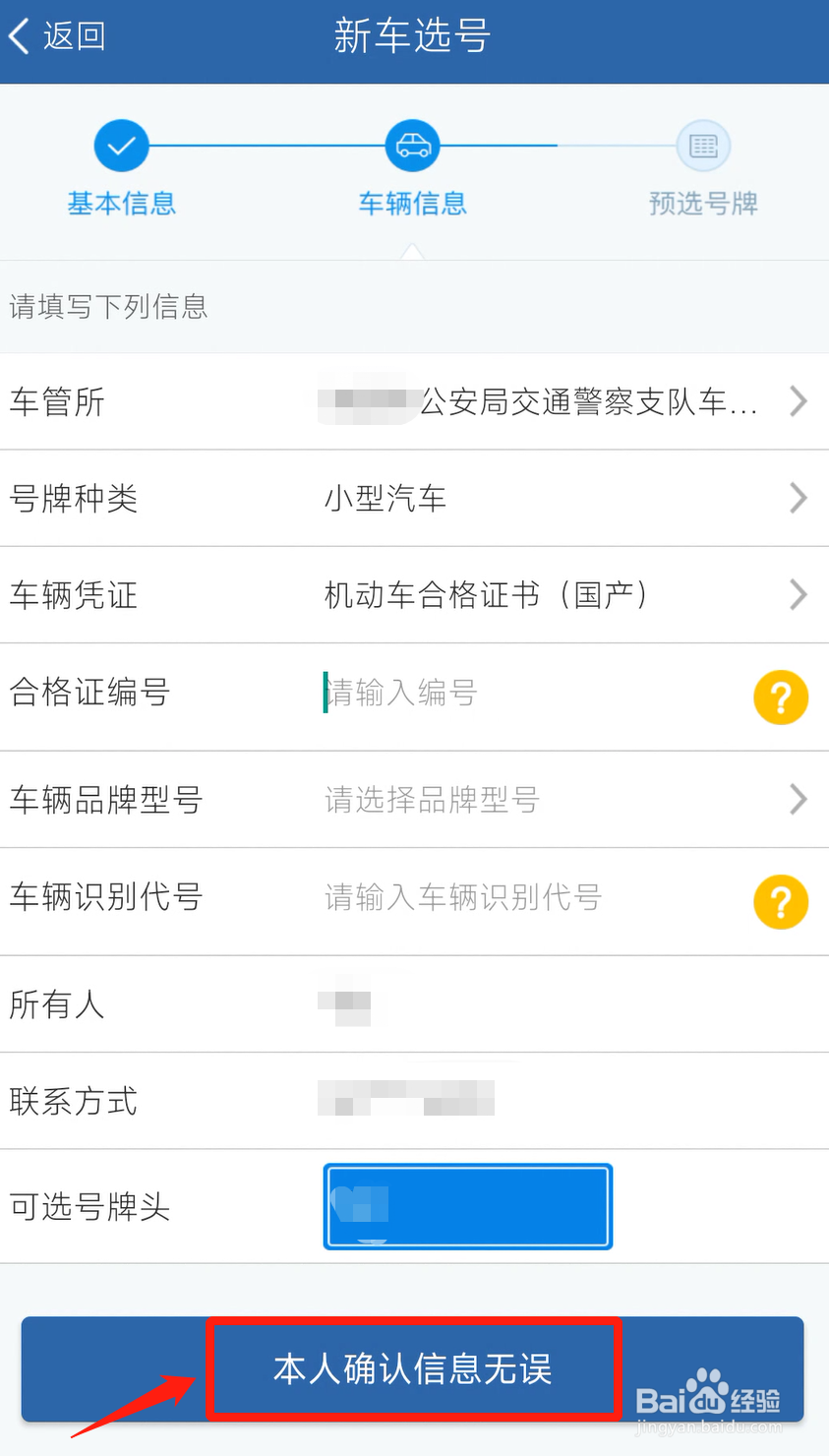Select the 预选号牌 step label
Viewport: 829px width, 1456px height.
click(703, 204)
